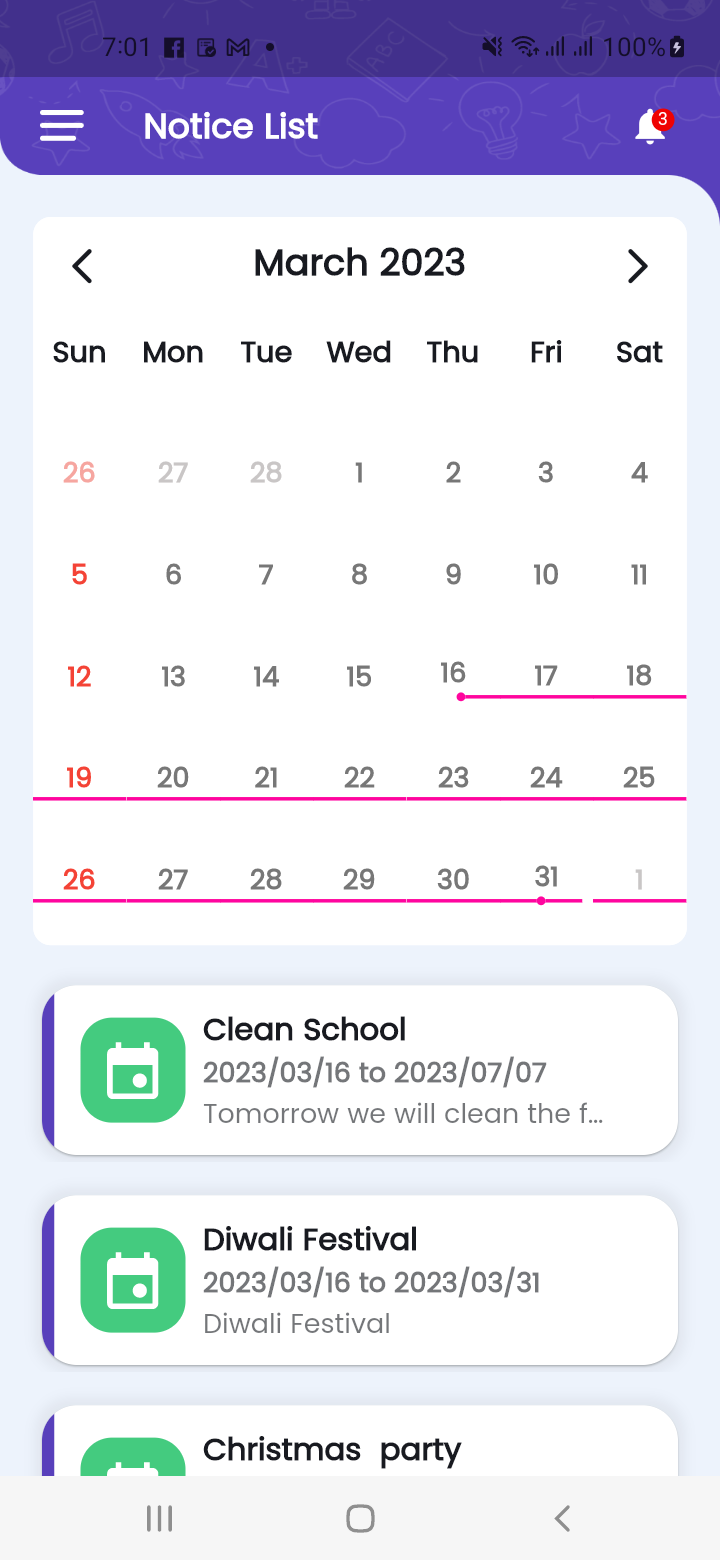Open the Diwali Festival notice
The height and width of the screenshot is (1560, 720).
tap(360, 1280)
